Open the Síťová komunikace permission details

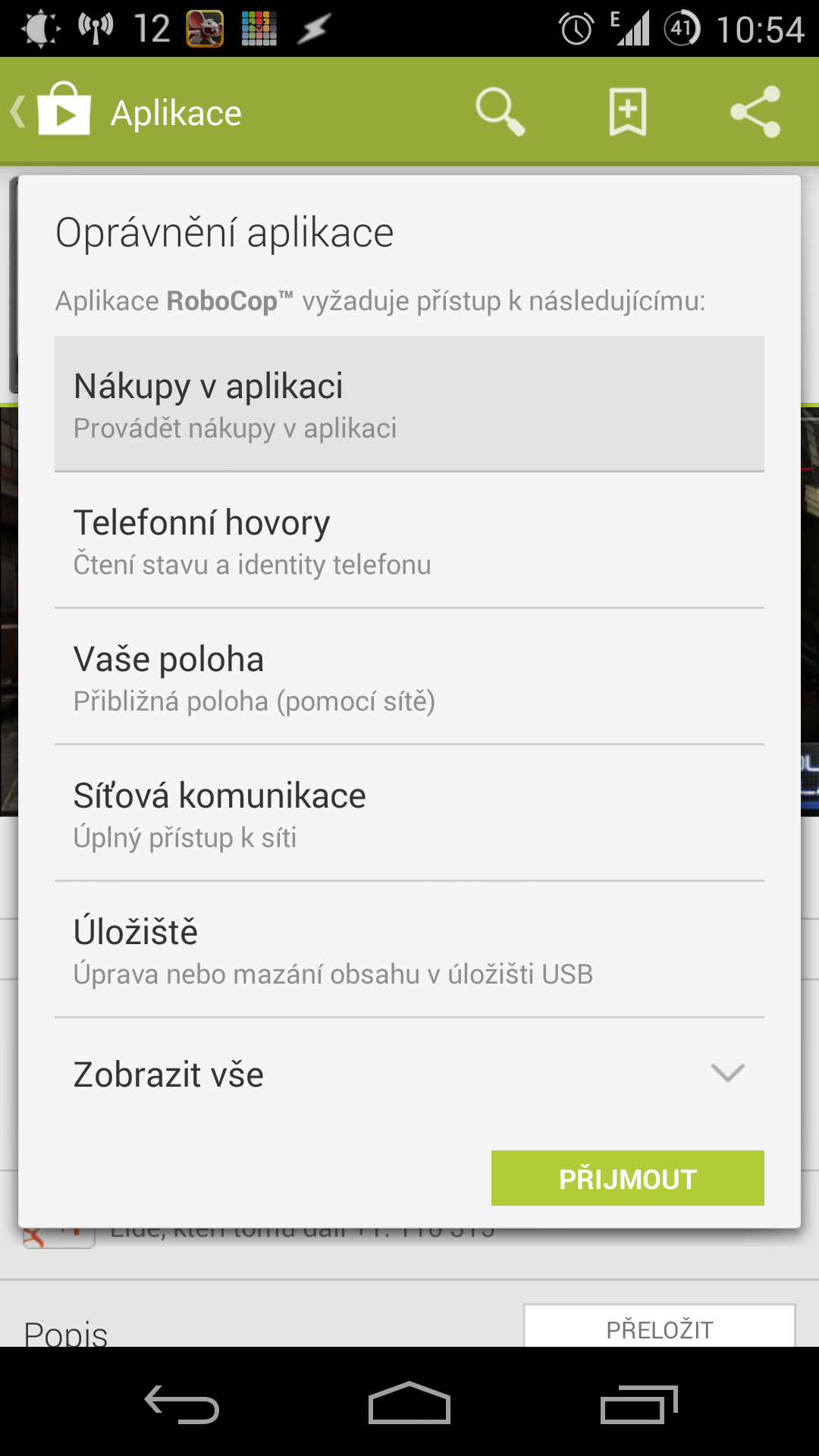409,813
